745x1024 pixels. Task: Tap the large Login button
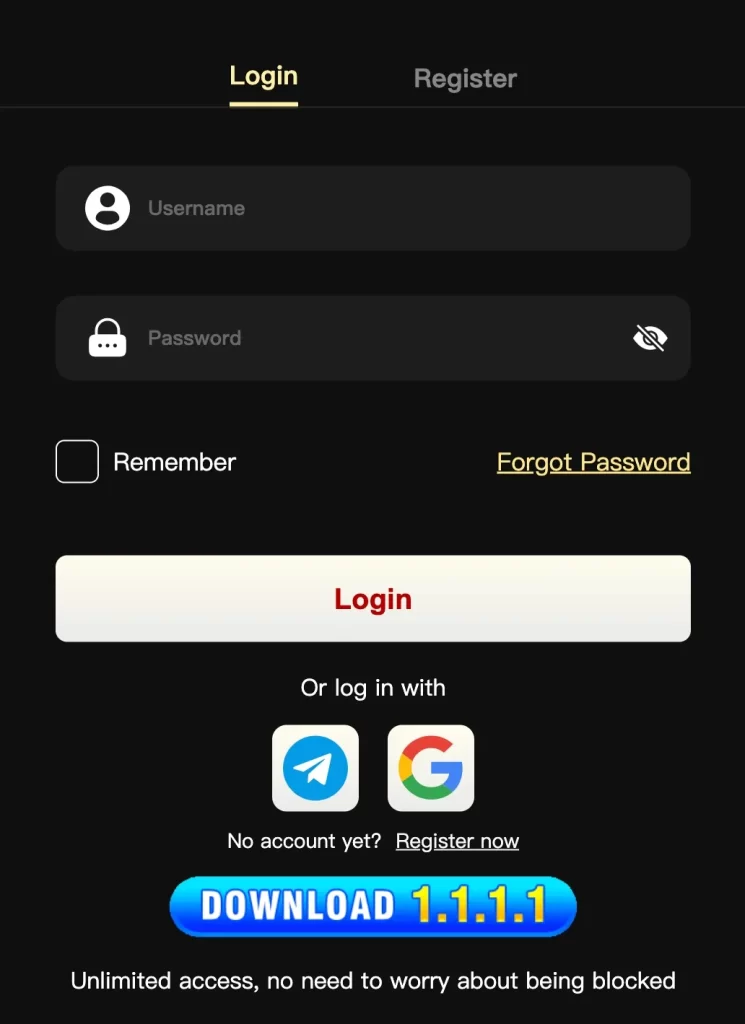[373, 598]
